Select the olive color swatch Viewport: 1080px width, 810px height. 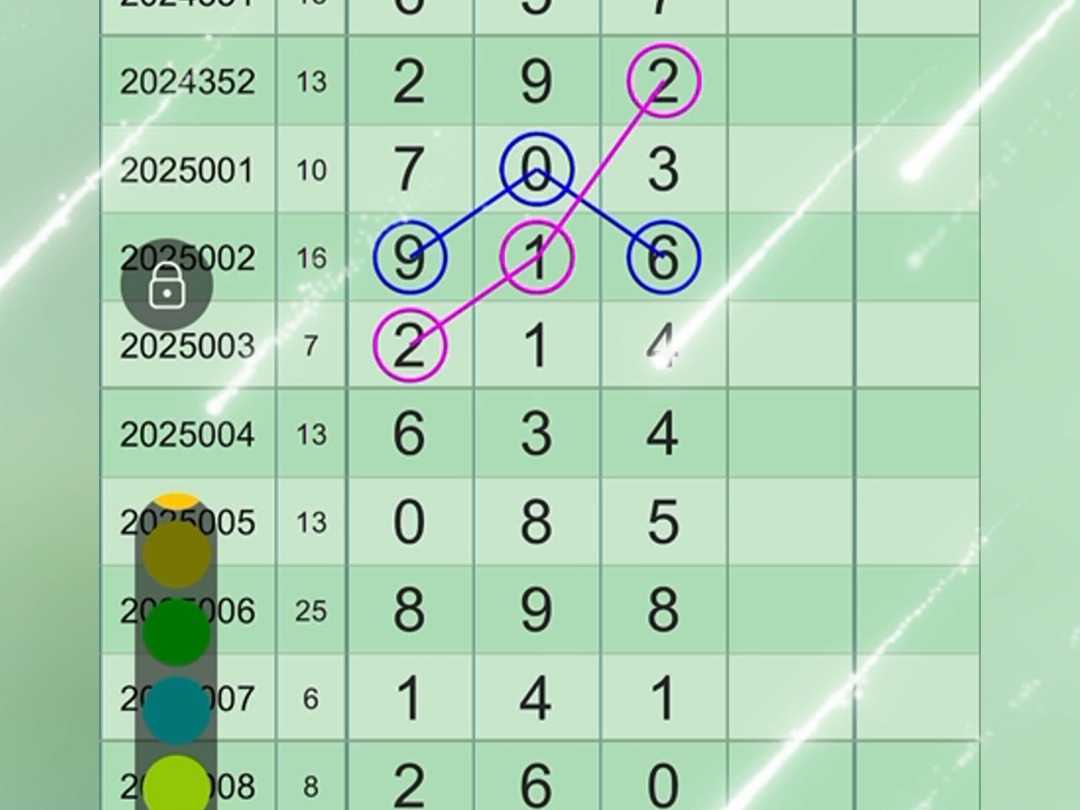(x=177, y=555)
